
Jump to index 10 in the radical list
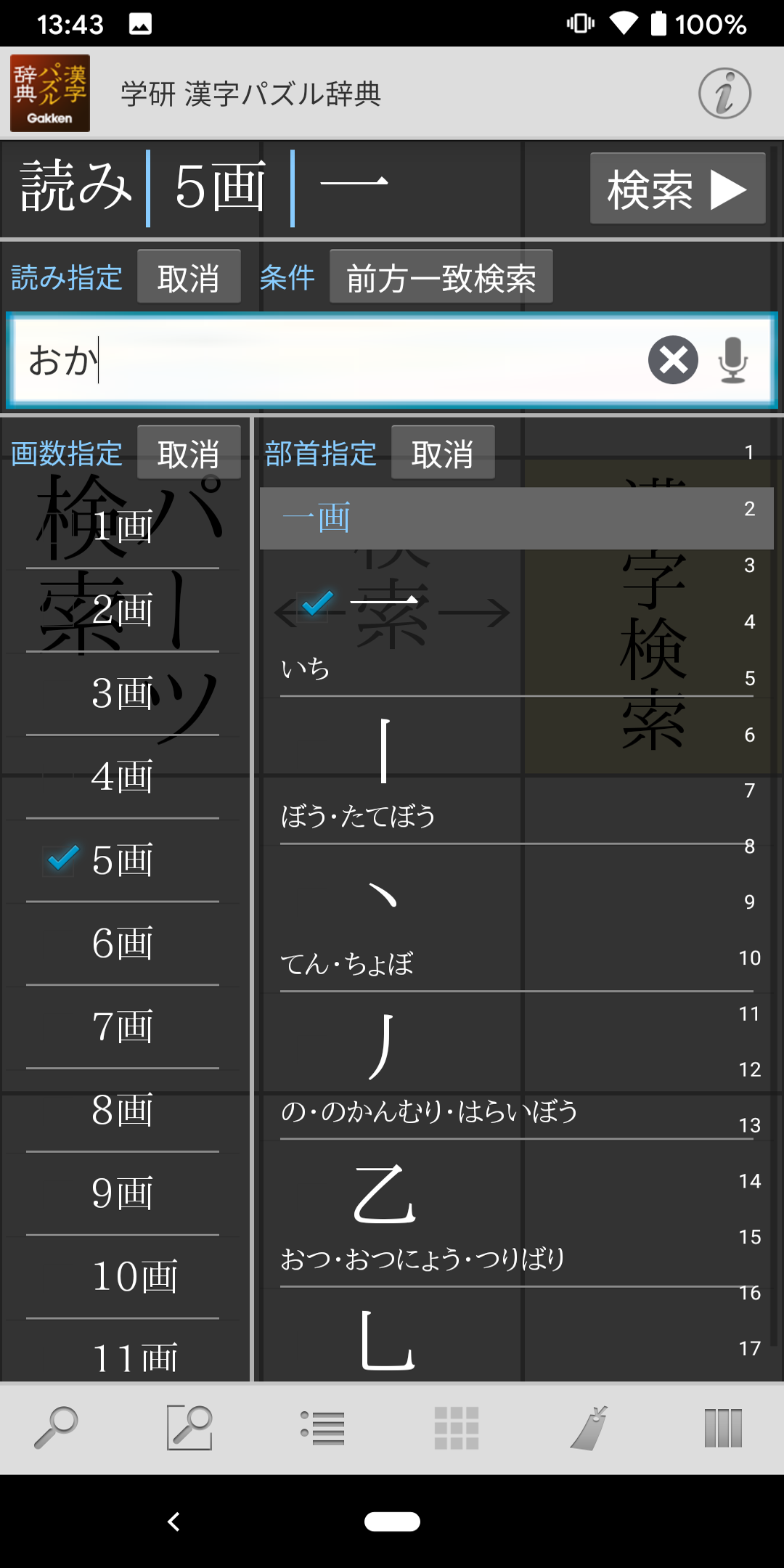(749, 957)
